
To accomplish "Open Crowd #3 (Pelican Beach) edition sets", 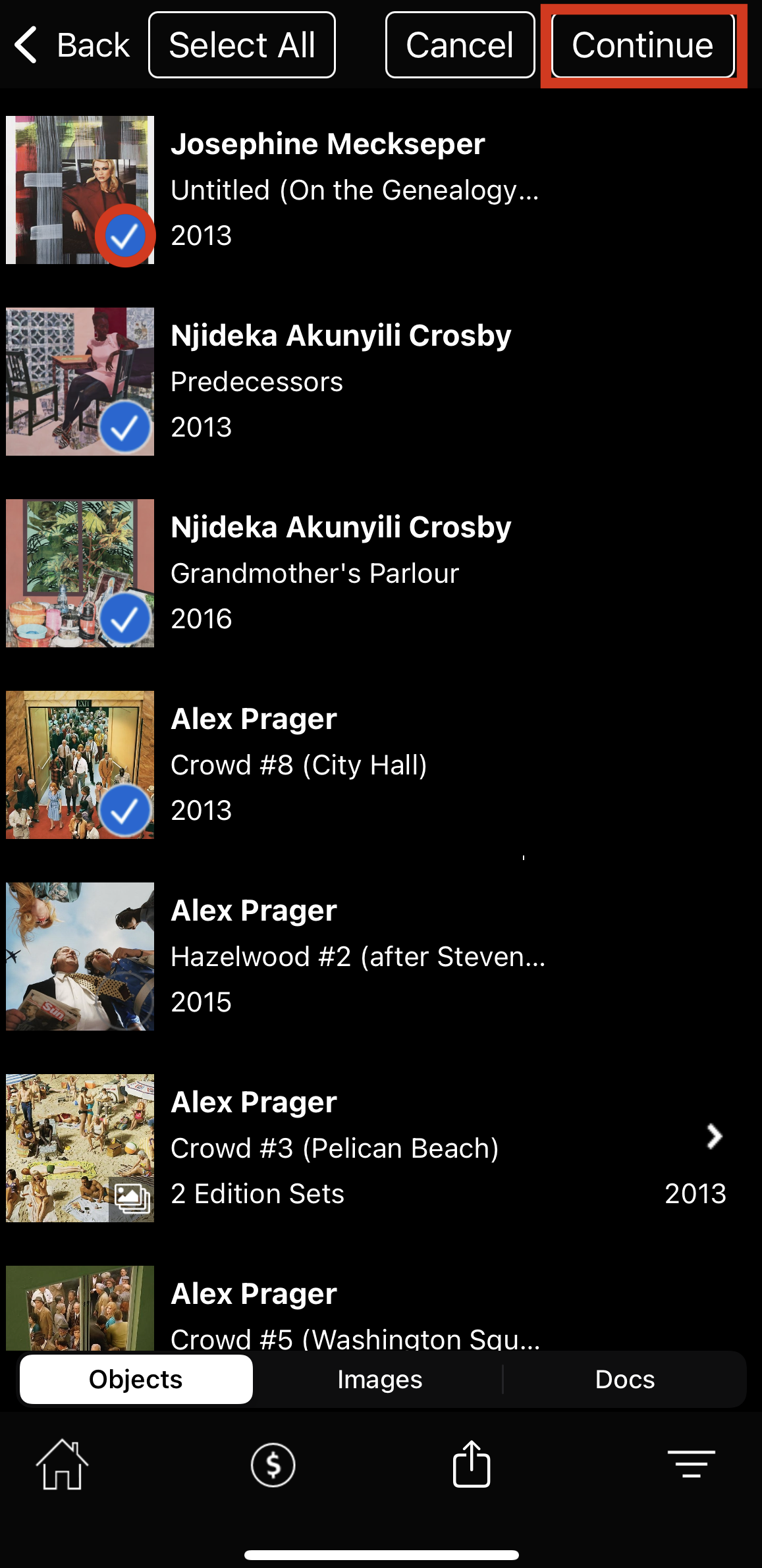I will tap(381, 1148).
